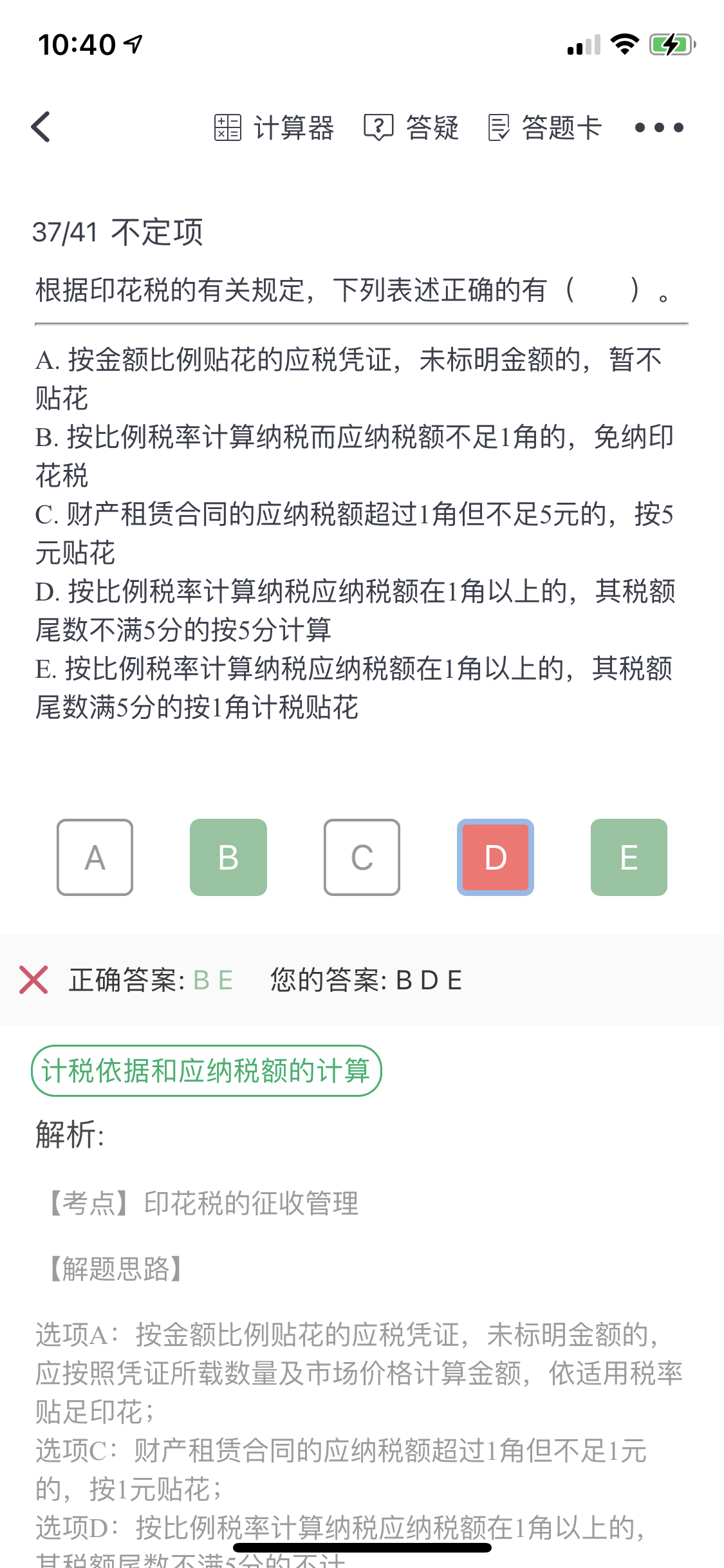Viewport: 724px width, 1568px height.
Task: Open 答疑 to ask a question
Action: 411,127
